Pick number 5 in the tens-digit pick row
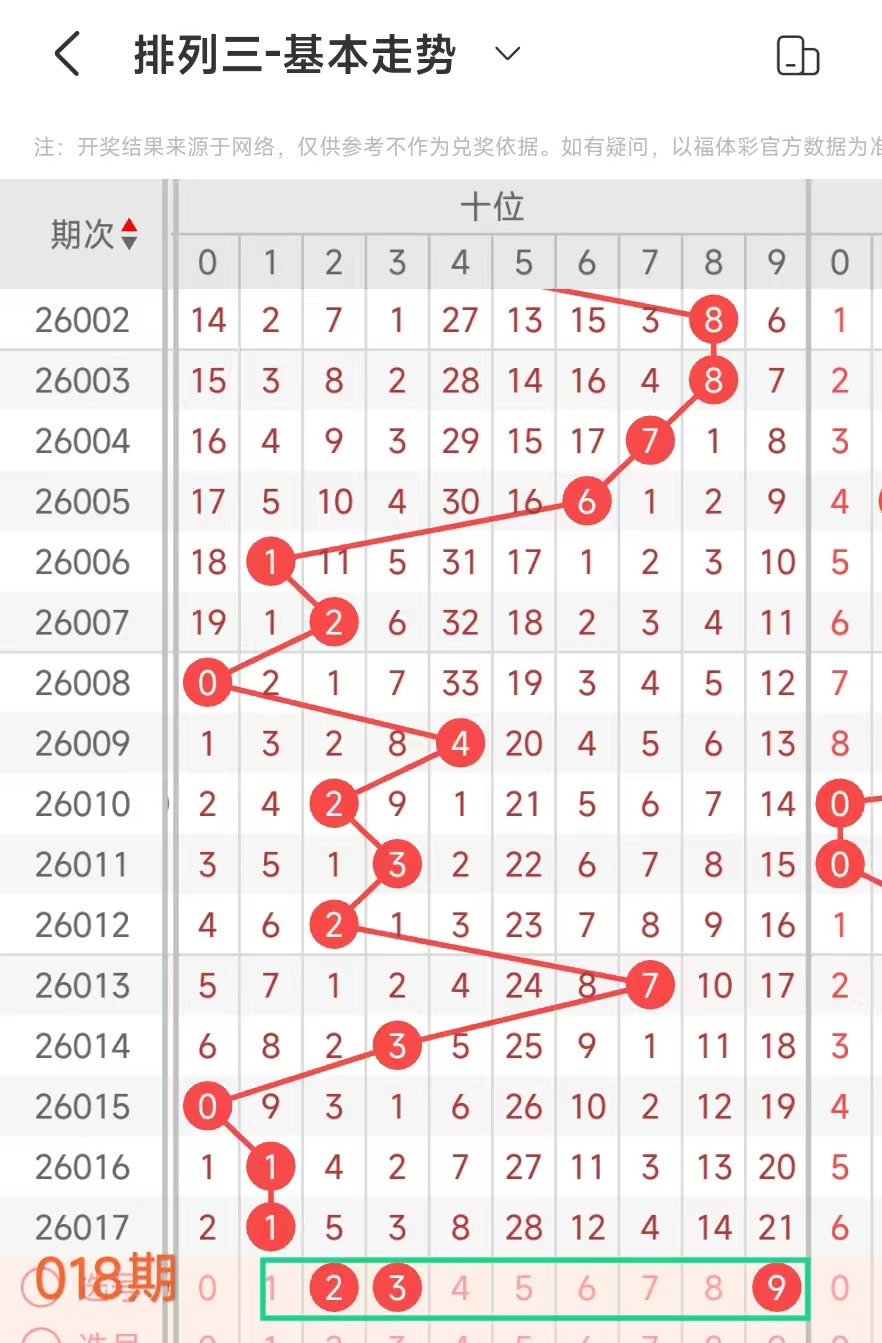Screen dimensions: 882x1343 (x=523, y=1288)
